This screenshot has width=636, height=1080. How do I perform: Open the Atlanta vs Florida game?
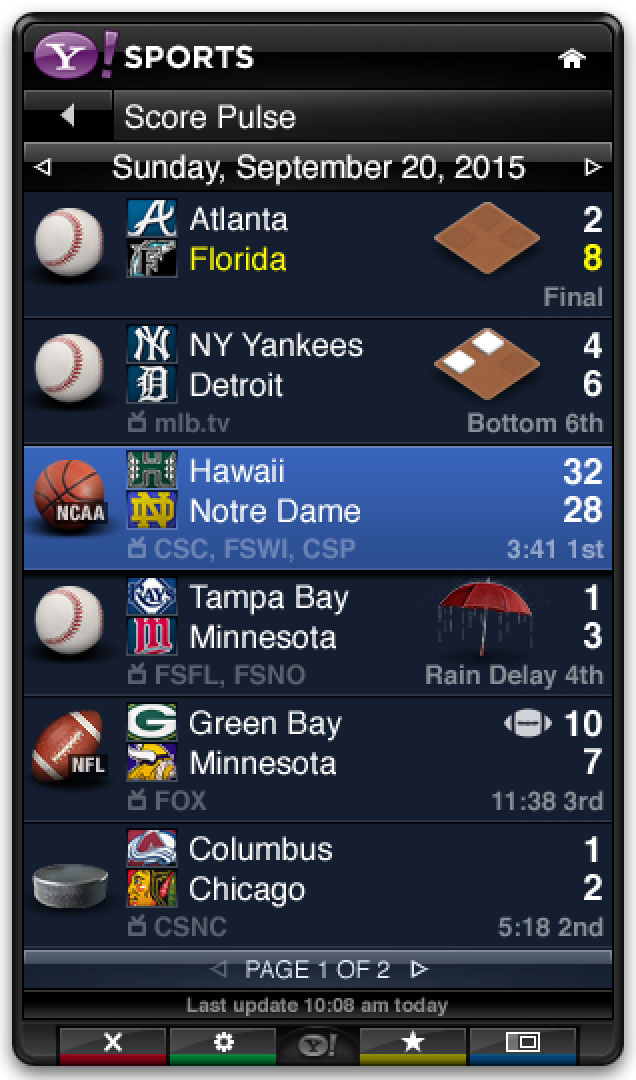click(318, 255)
